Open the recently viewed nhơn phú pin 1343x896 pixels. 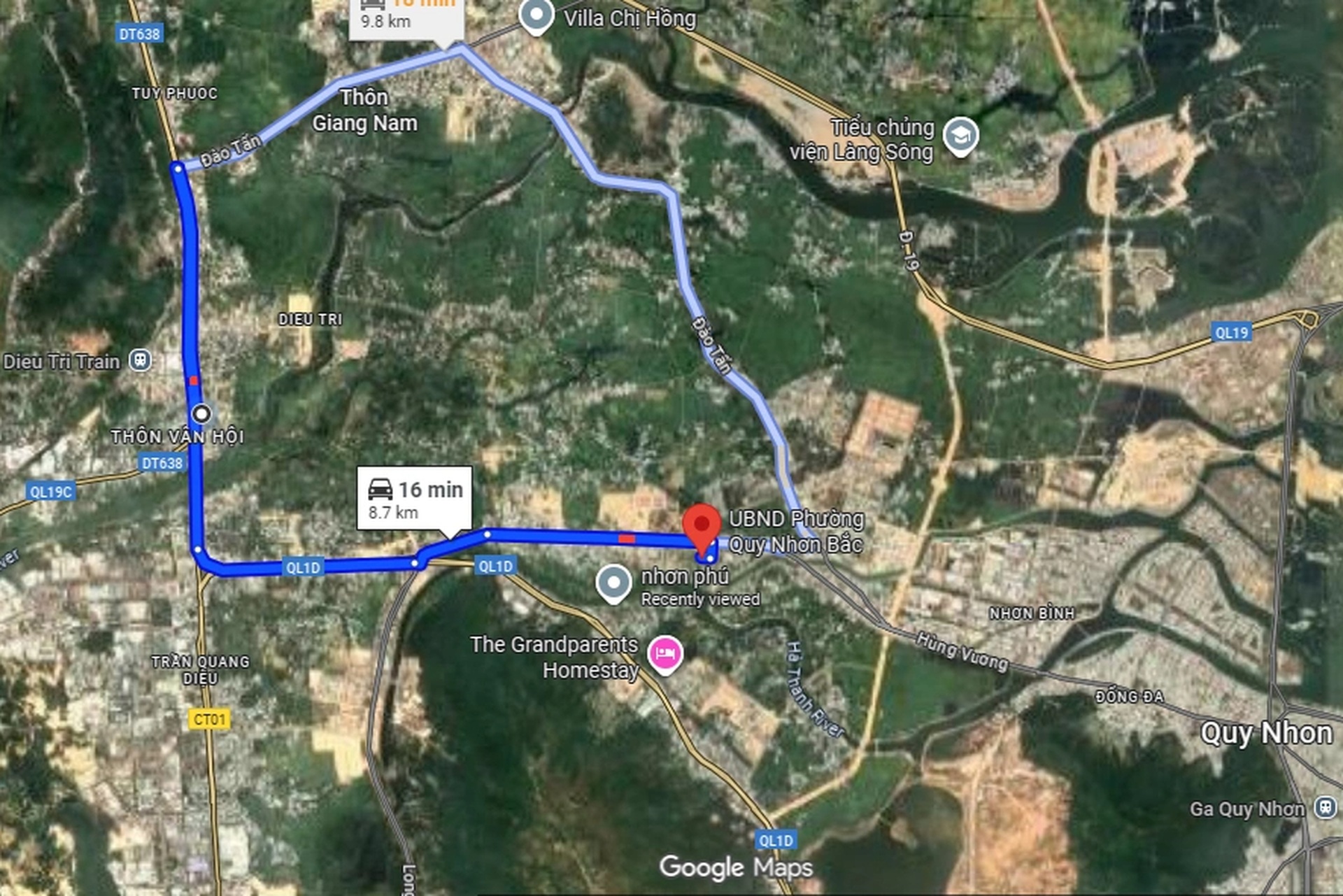[613, 583]
